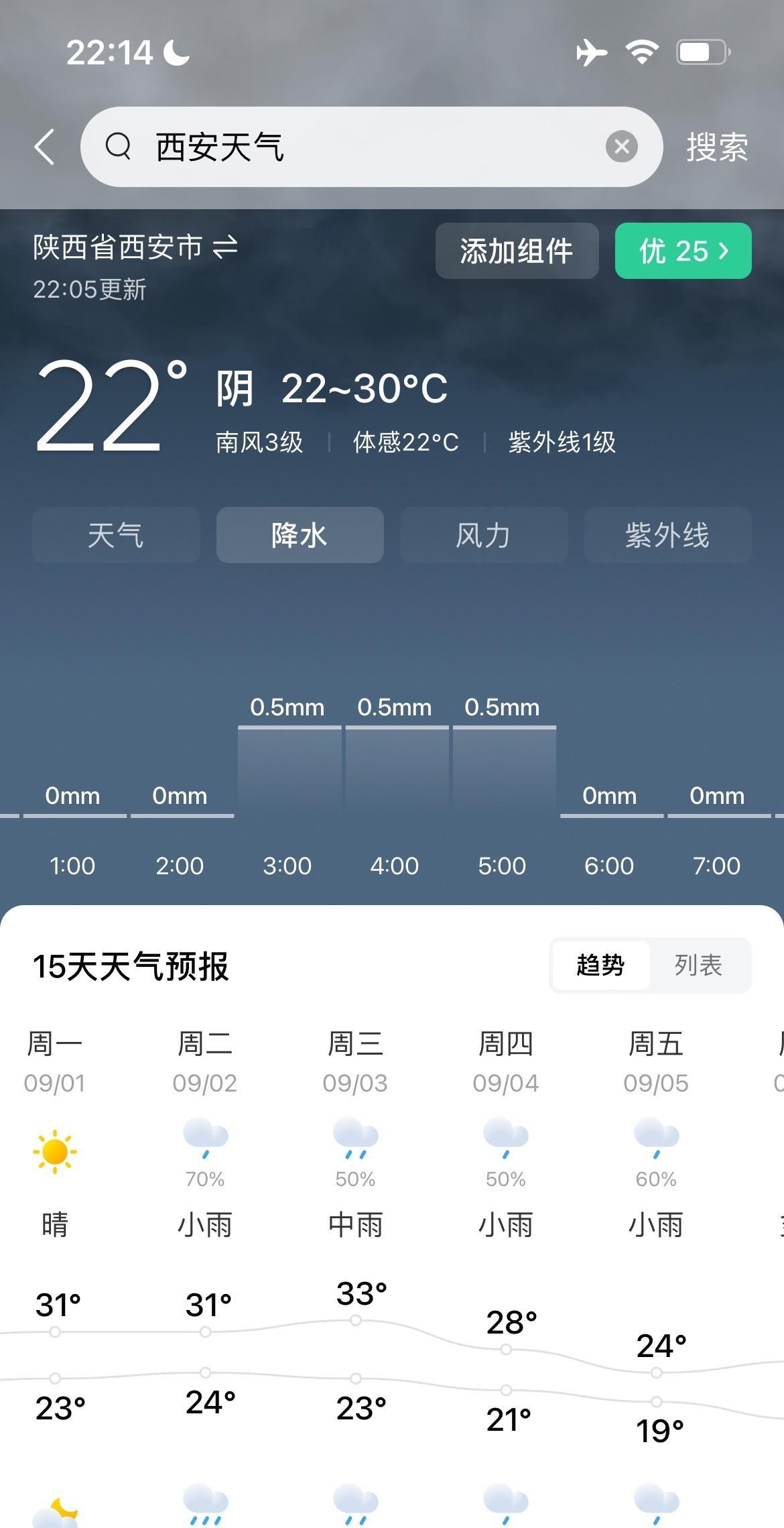
Task: Tap 添加组件 to add widget
Action: (517, 251)
